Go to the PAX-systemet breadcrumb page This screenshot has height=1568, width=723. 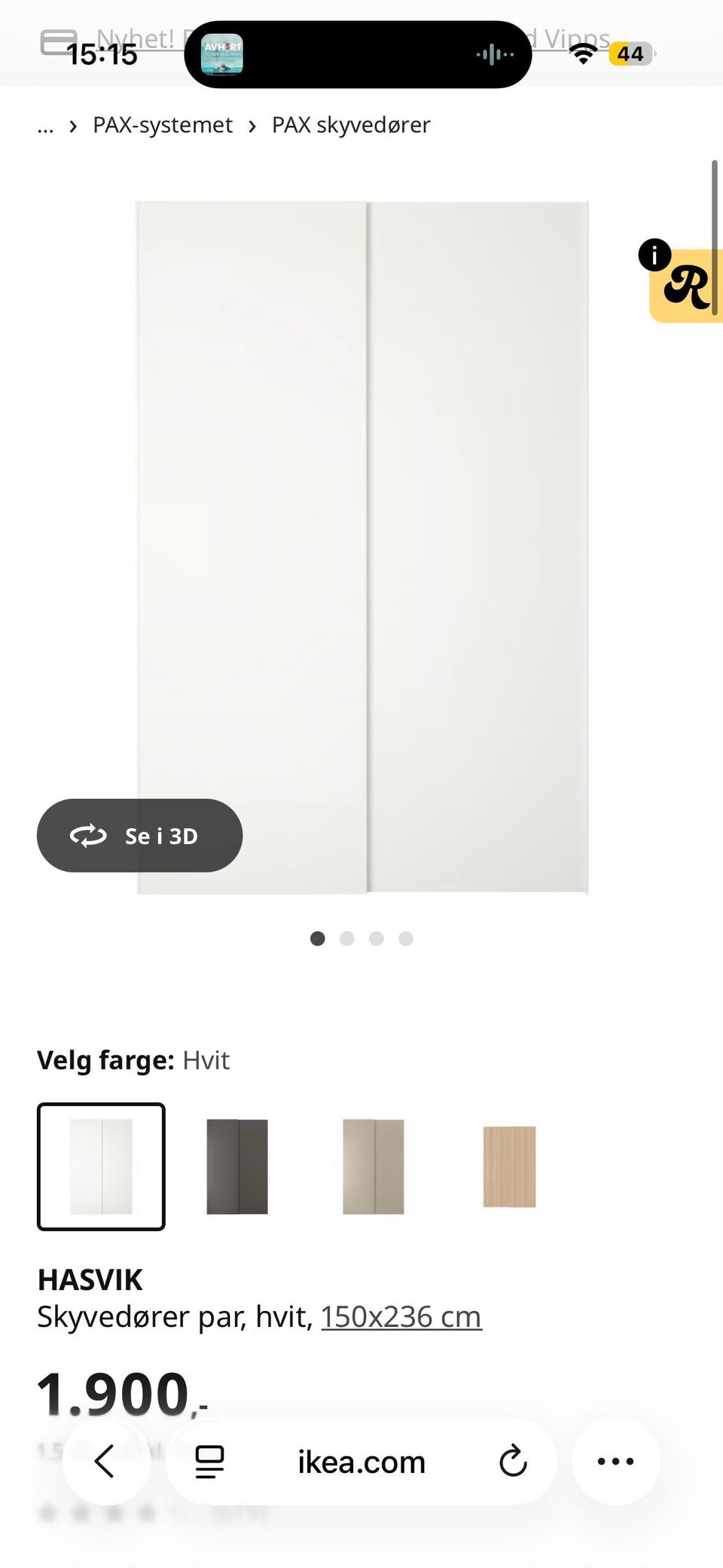pyautogui.click(x=162, y=124)
